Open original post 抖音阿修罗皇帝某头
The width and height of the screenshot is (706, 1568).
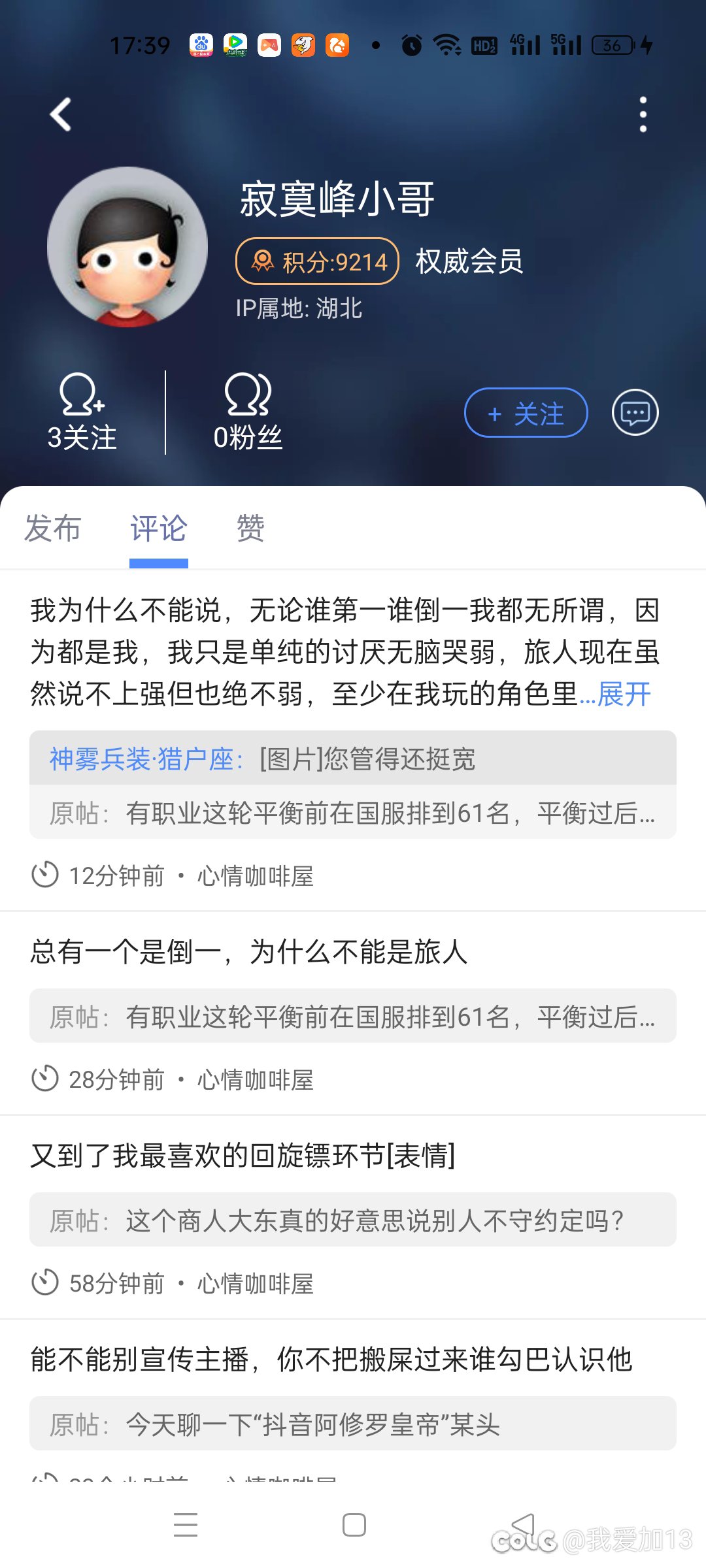[353, 1424]
